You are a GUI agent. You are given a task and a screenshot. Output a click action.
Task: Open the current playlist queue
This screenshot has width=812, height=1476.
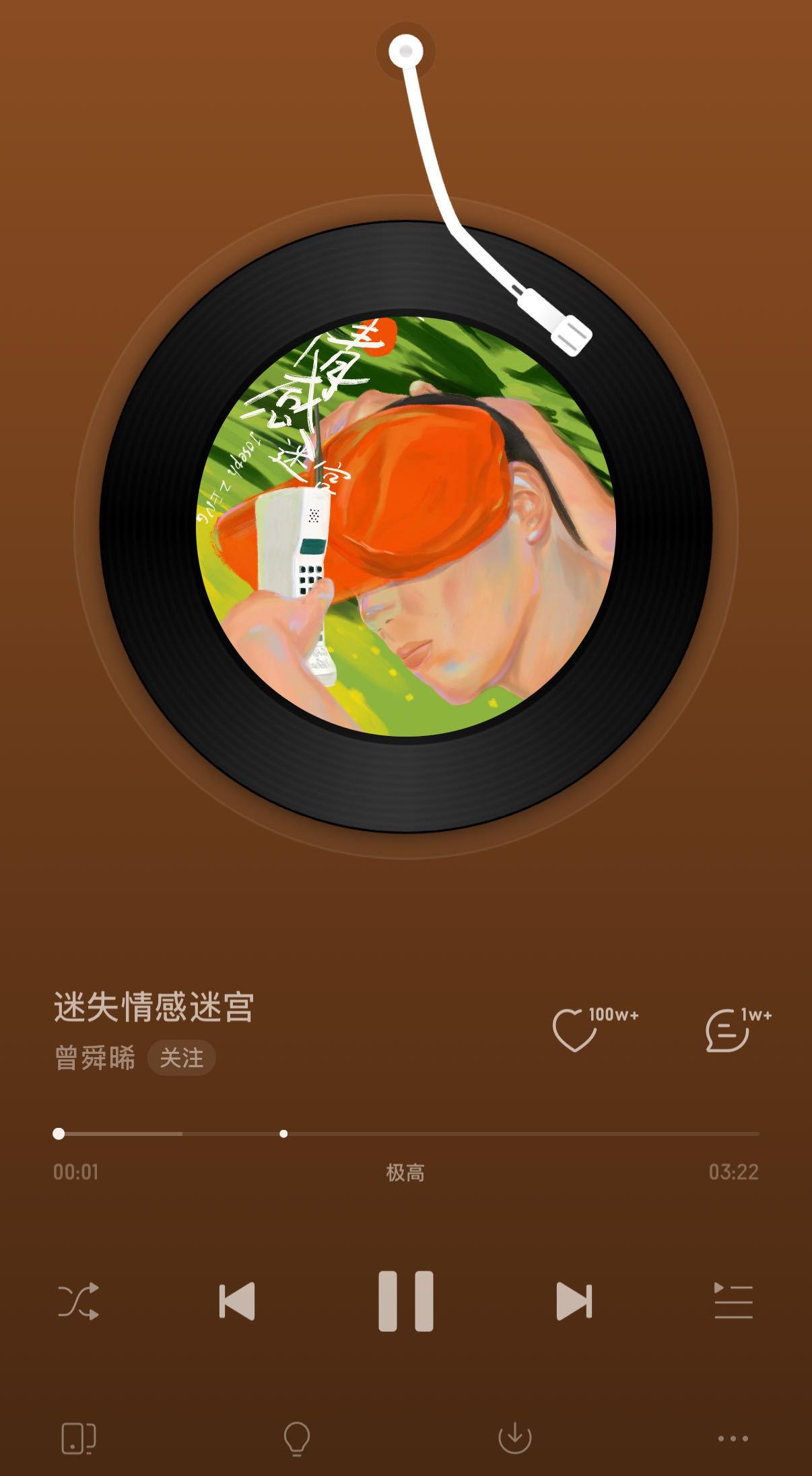click(733, 1301)
